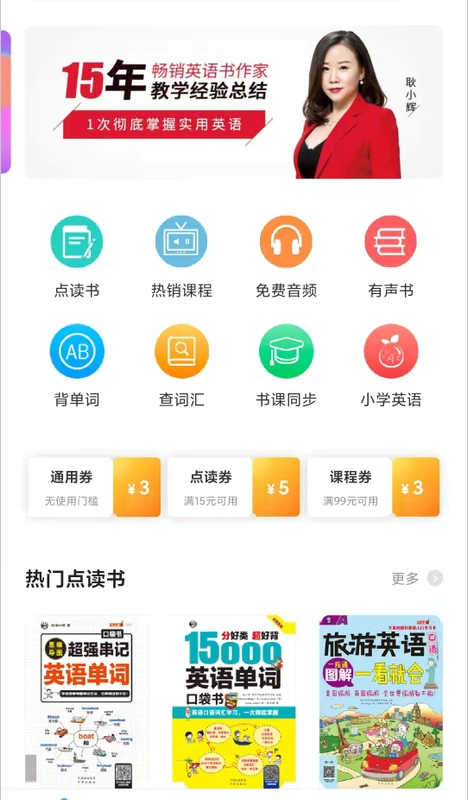Screen dimensions: 468x800
Task: Open the 耿小辉 15年 teaching banner
Action: point(234,102)
